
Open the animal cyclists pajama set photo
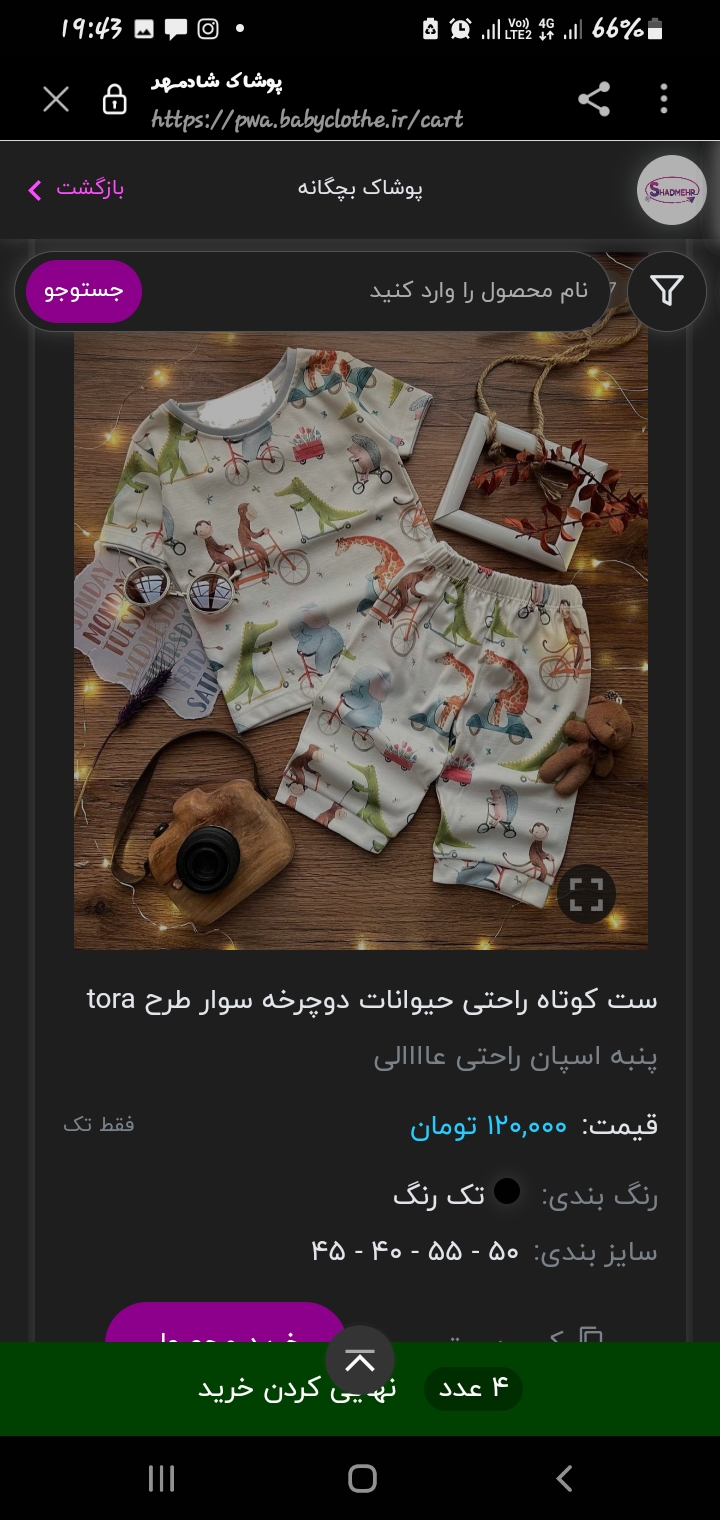click(x=360, y=600)
